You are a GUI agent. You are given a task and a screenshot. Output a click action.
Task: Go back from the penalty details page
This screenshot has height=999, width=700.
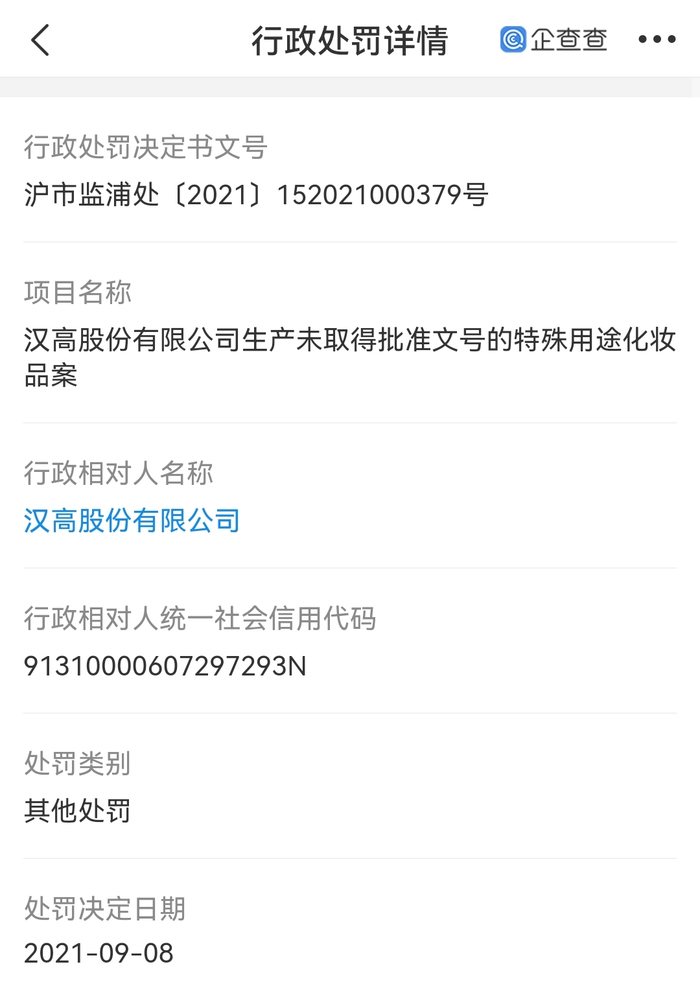pyautogui.click(x=40, y=40)
